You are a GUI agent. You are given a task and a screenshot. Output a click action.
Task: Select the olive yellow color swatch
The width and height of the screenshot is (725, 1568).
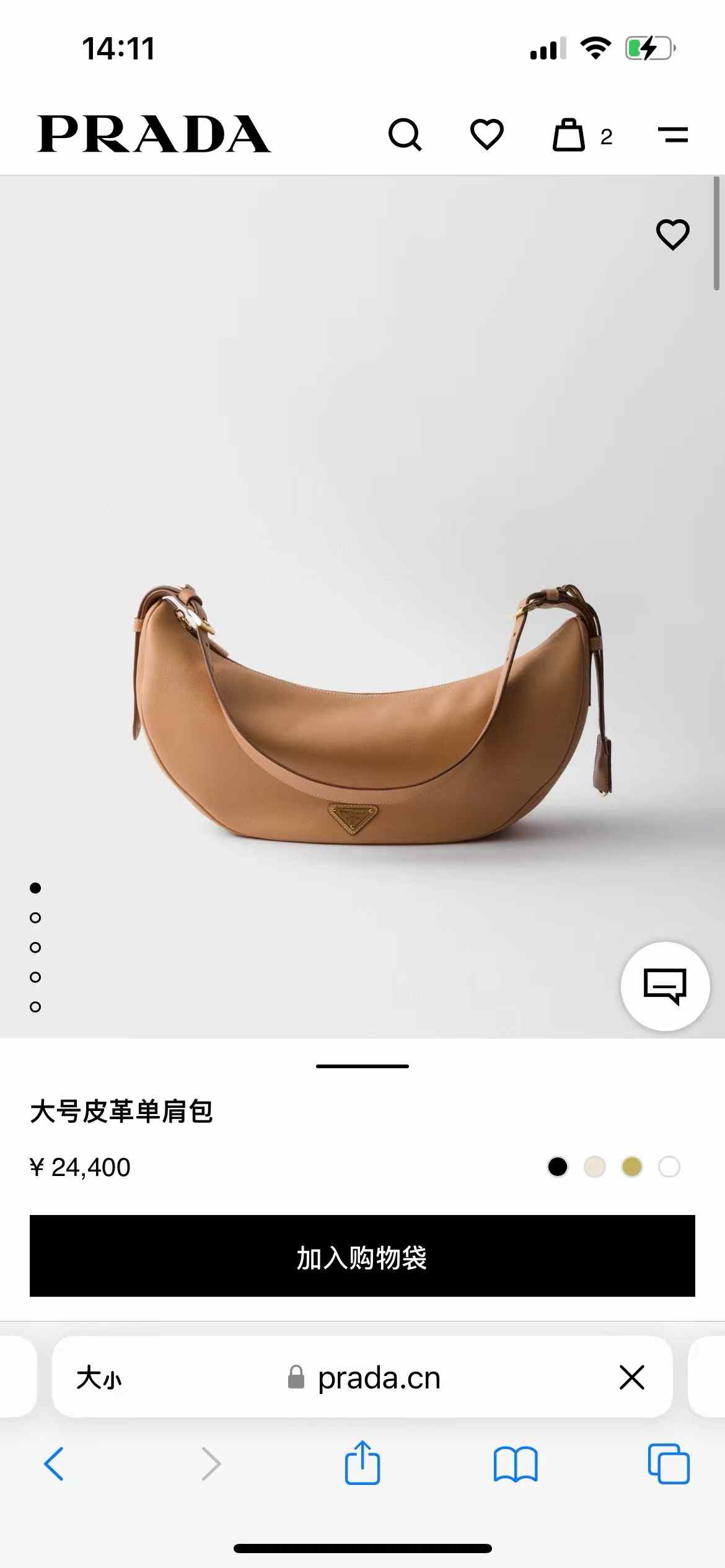[632, 1167]
